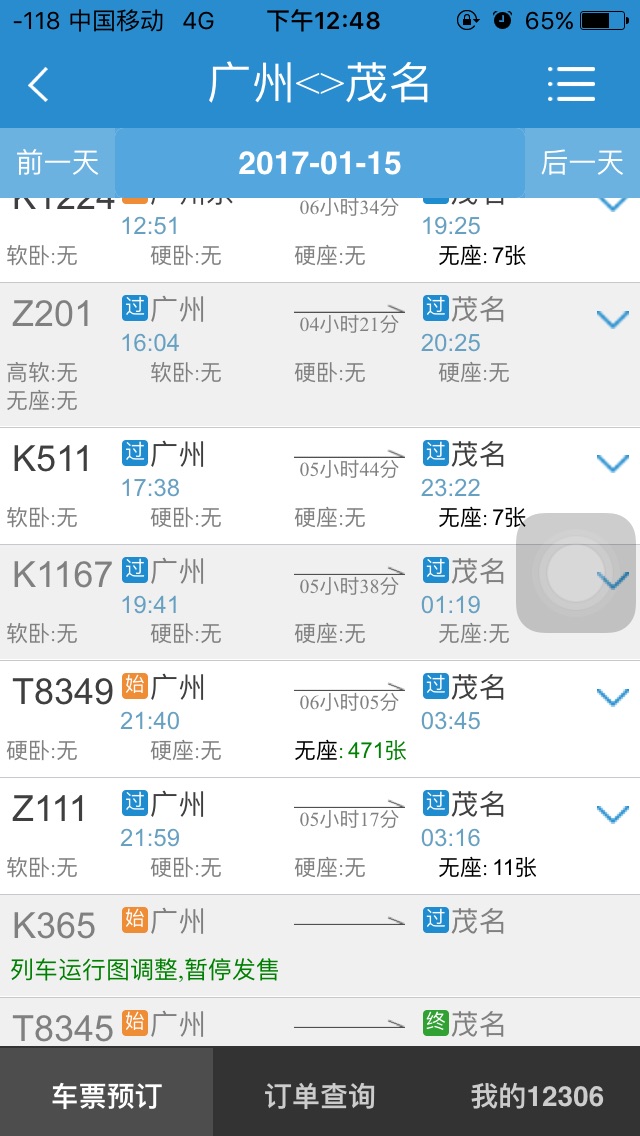The width and height of the screenshot is (640, 1136).
Task: Open the date picker showing 2017-01-15
Action: point(320,163)
